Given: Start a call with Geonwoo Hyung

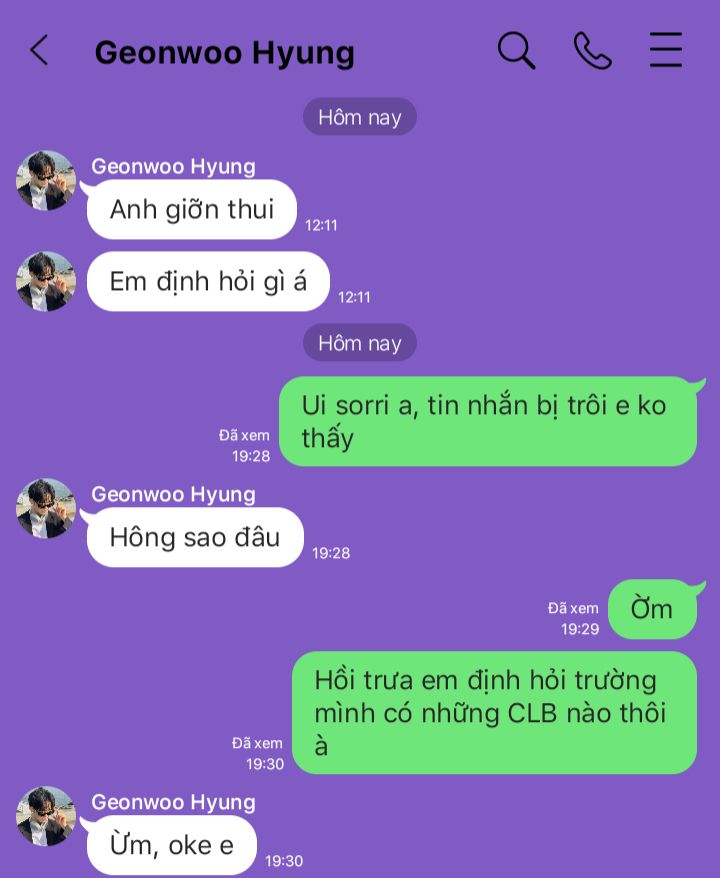Looking at the screenshot, I should point(592,50).
